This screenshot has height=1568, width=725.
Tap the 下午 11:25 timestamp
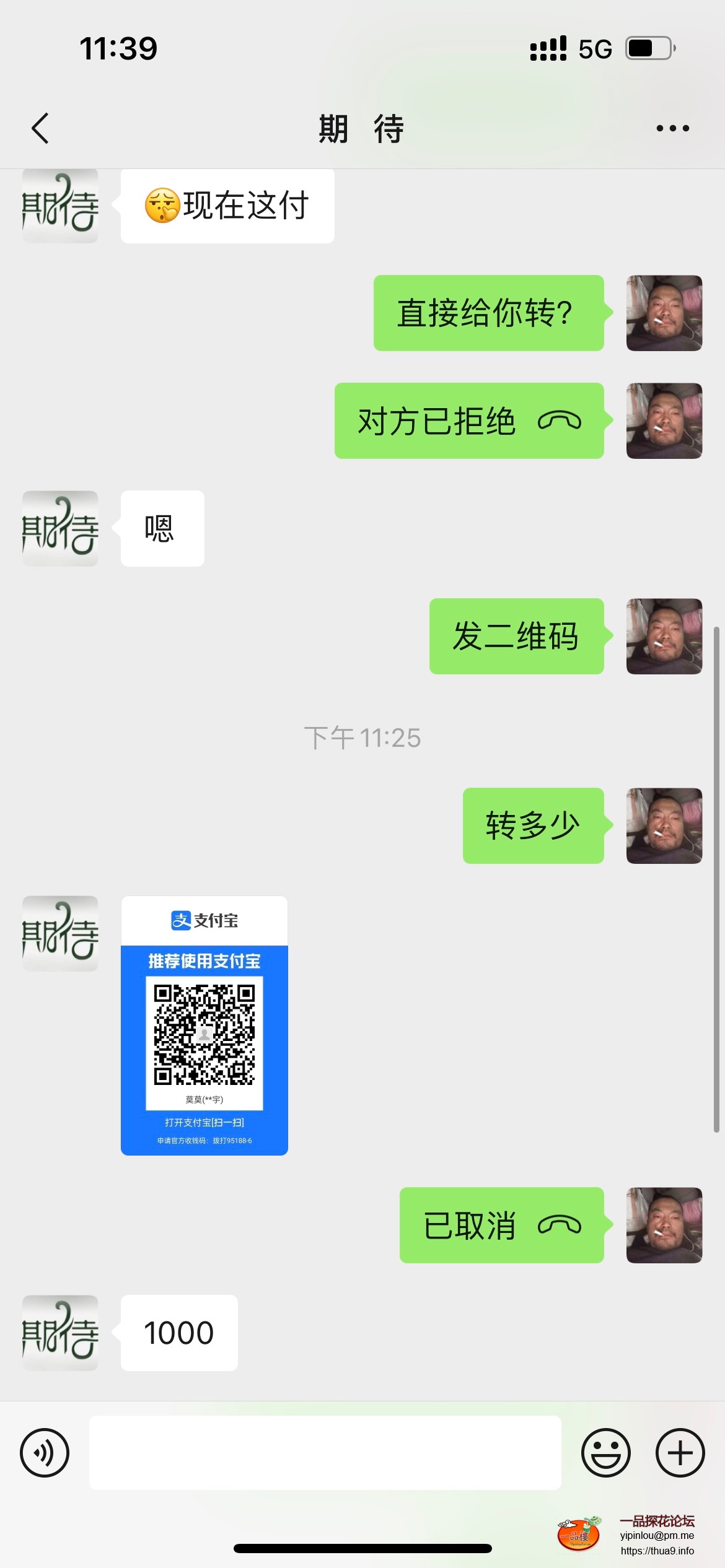(362, 738)
